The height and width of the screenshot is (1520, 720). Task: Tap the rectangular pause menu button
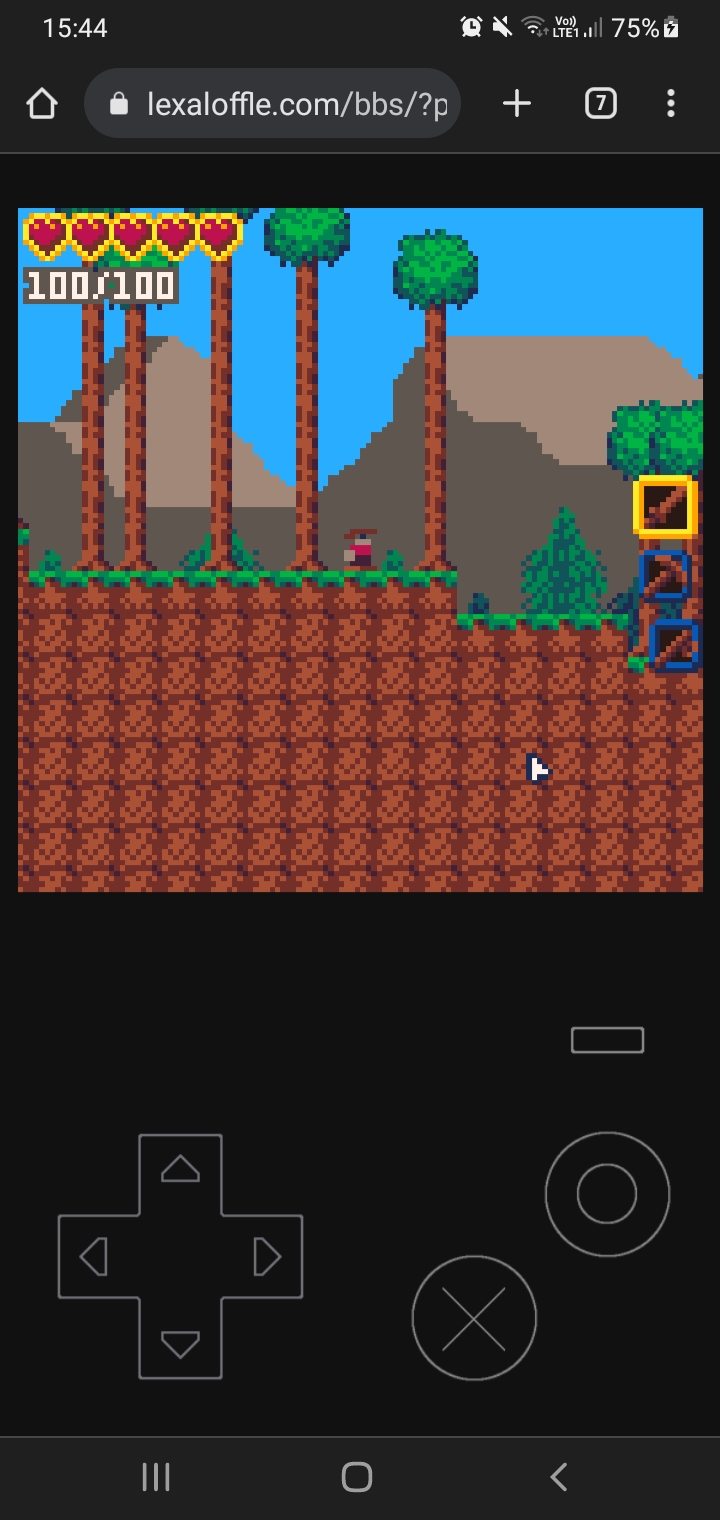tap(607, 1040)
